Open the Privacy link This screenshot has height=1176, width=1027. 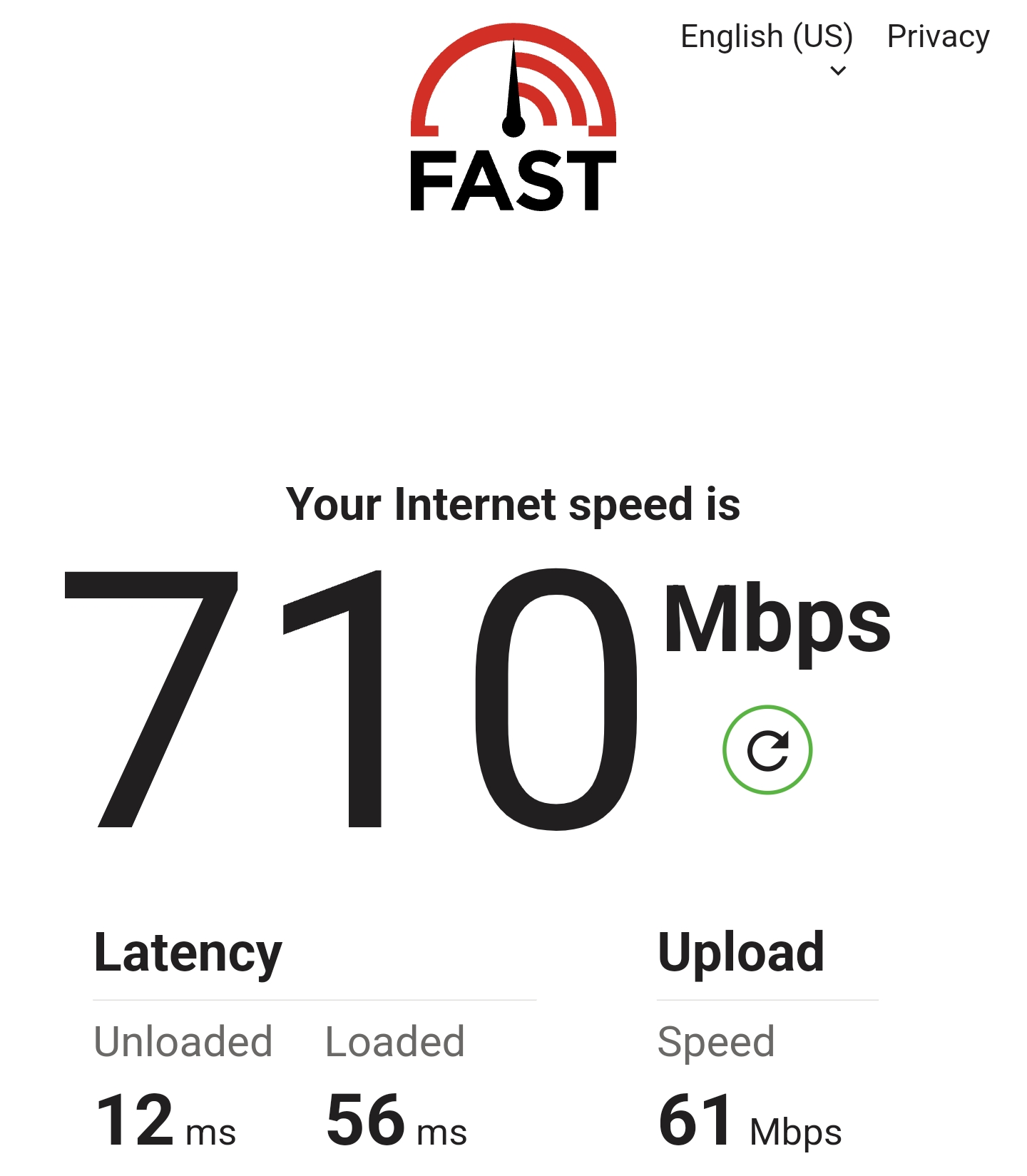[x=938, y=36]
